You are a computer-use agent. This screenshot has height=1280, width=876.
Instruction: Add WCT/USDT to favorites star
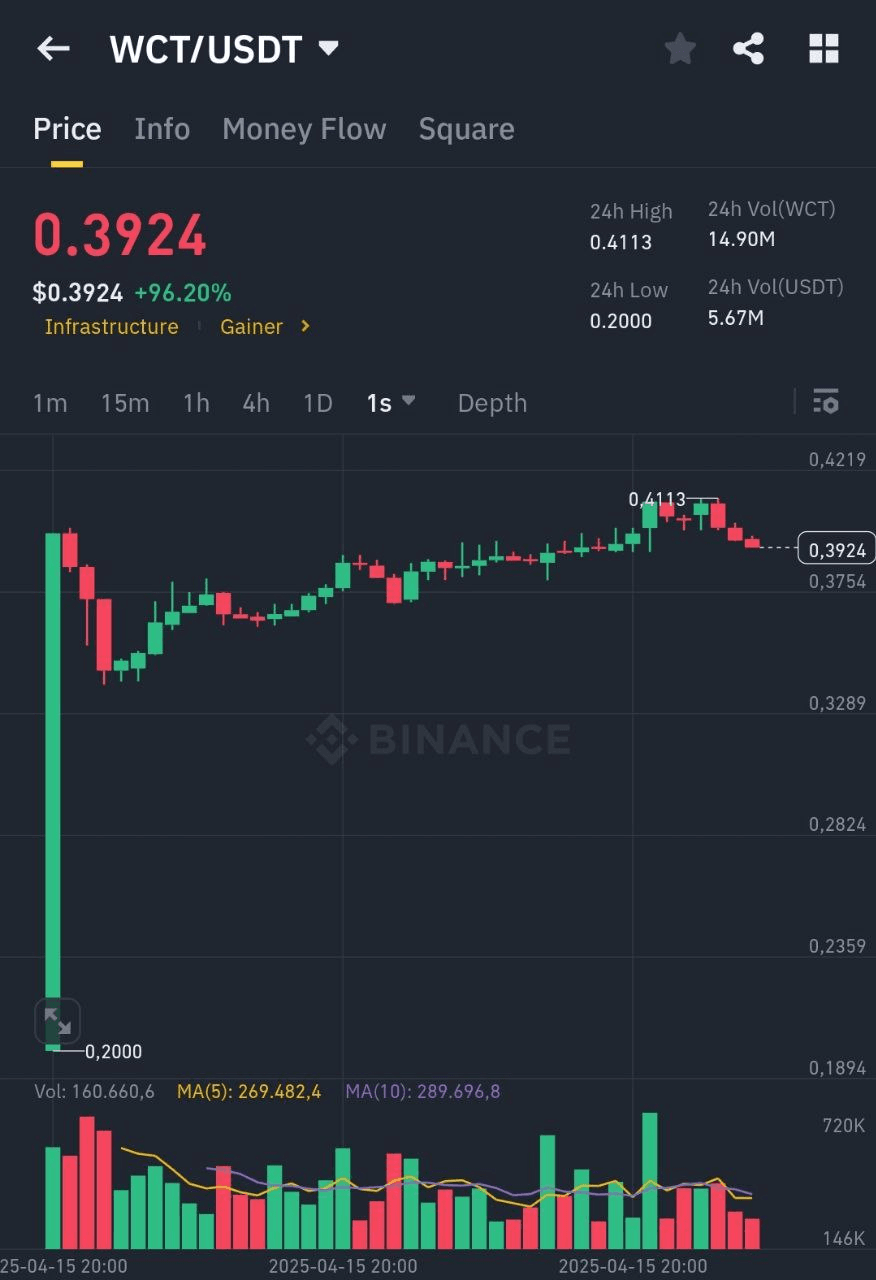680,48
